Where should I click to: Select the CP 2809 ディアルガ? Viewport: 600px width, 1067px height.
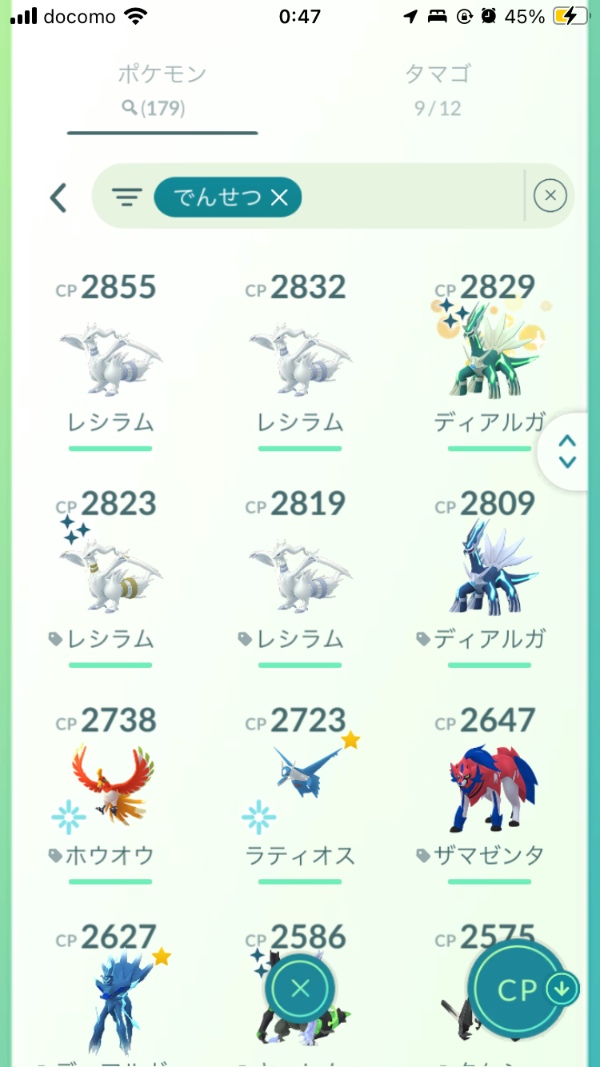[x=489, y=576]
